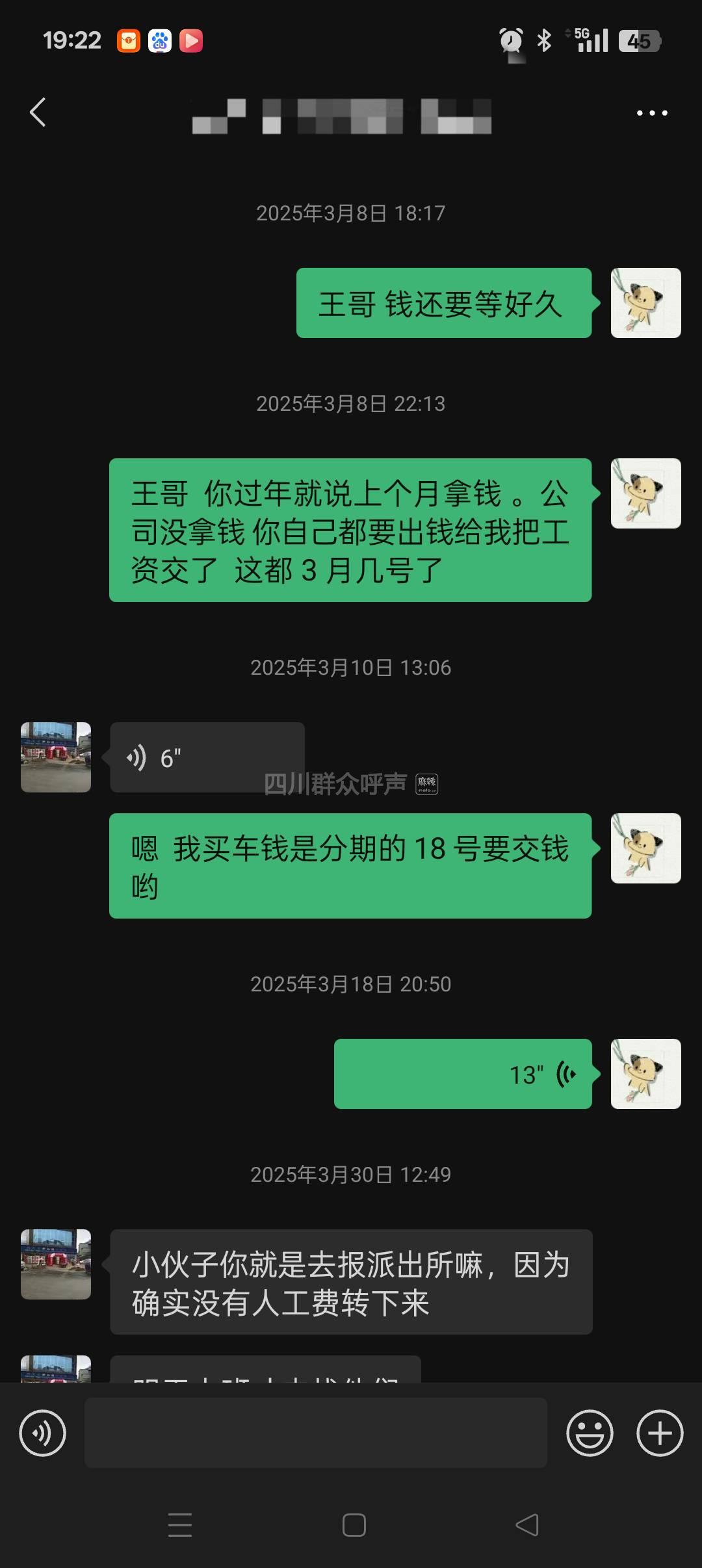Open the contact's avatar beside the 6-second voice message
Image resolution: width=702 pixels, height=1568 pixels.
tap(56, 757)
